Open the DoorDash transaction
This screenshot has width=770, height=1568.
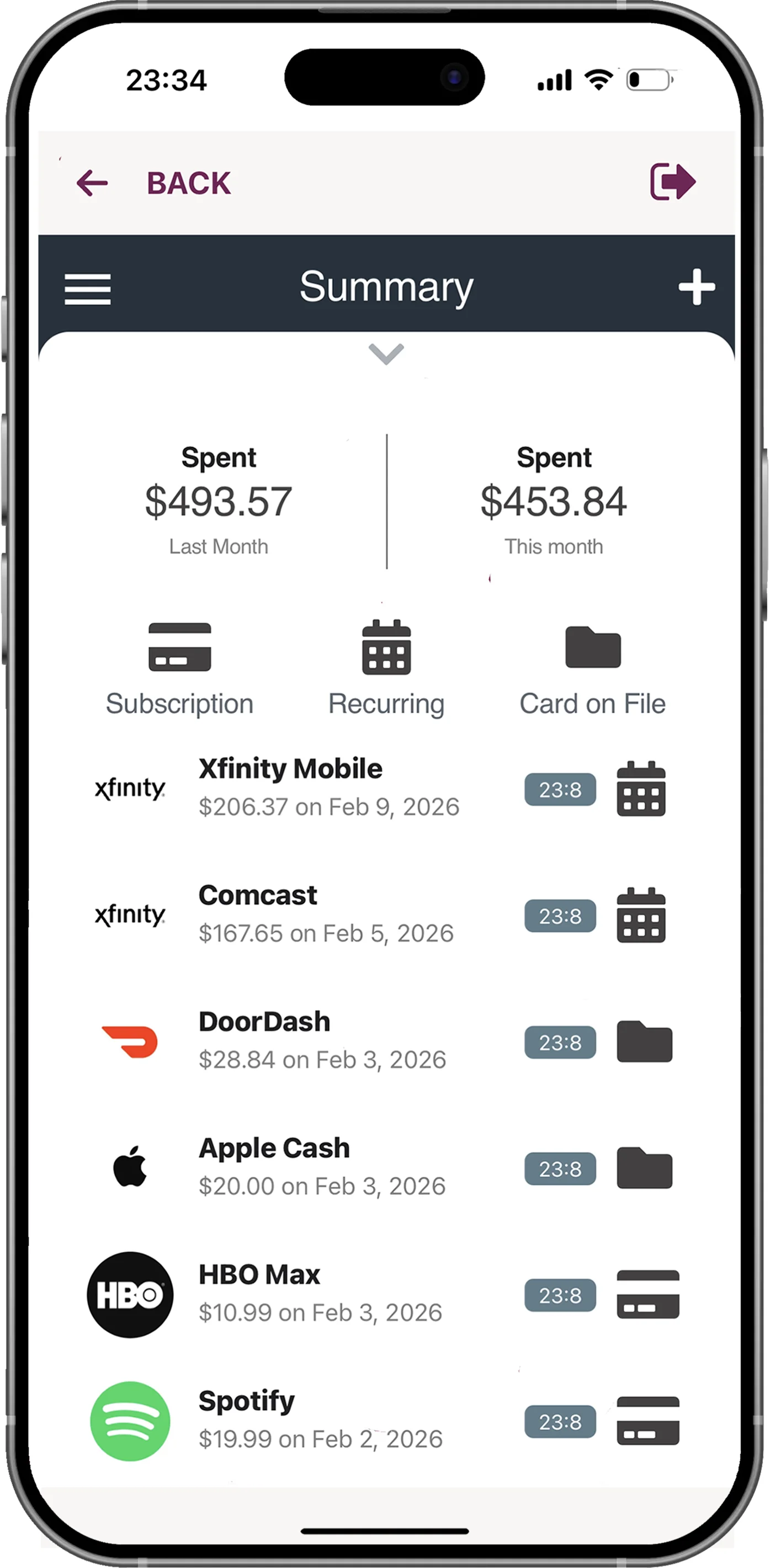[x=322, y=1041]
